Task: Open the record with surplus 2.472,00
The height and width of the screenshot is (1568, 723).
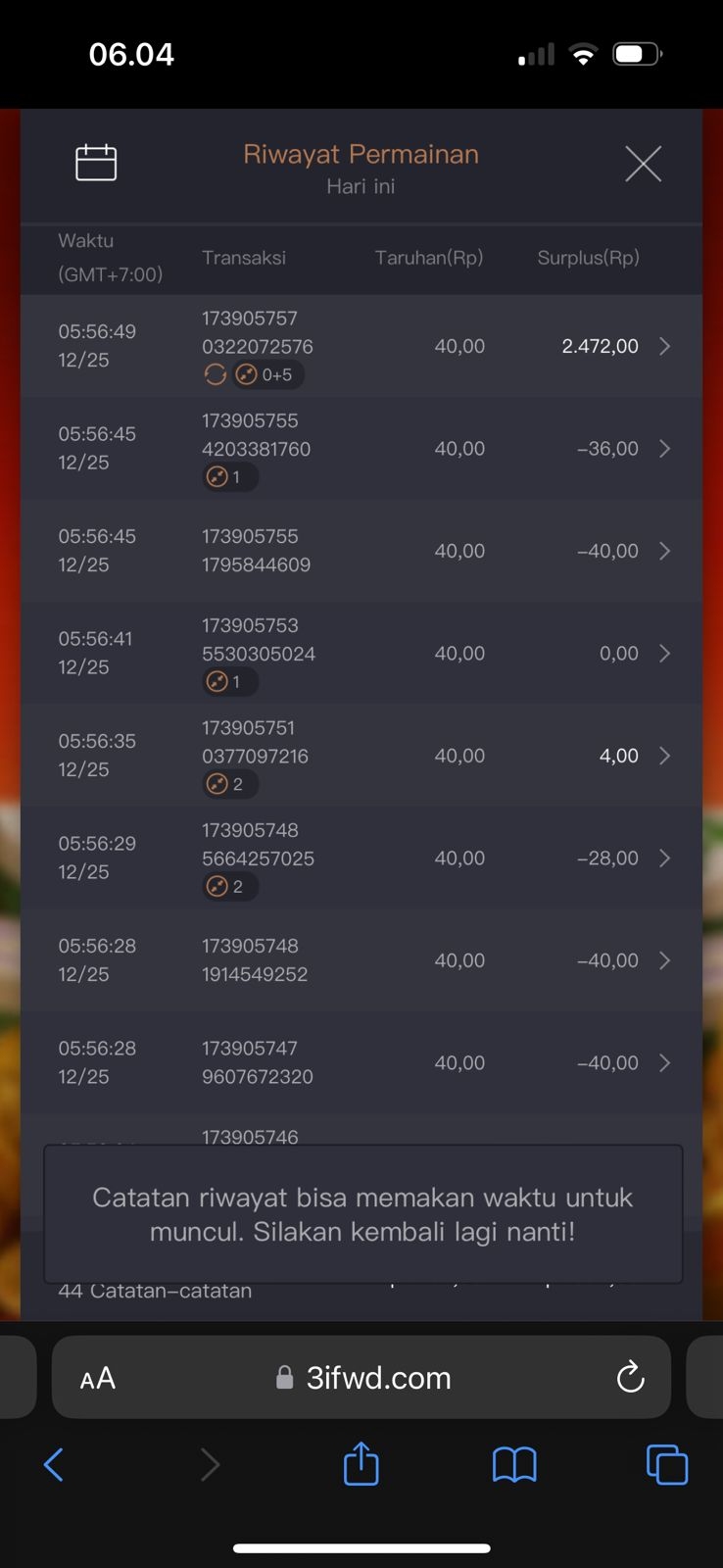Action: [663, 346]
